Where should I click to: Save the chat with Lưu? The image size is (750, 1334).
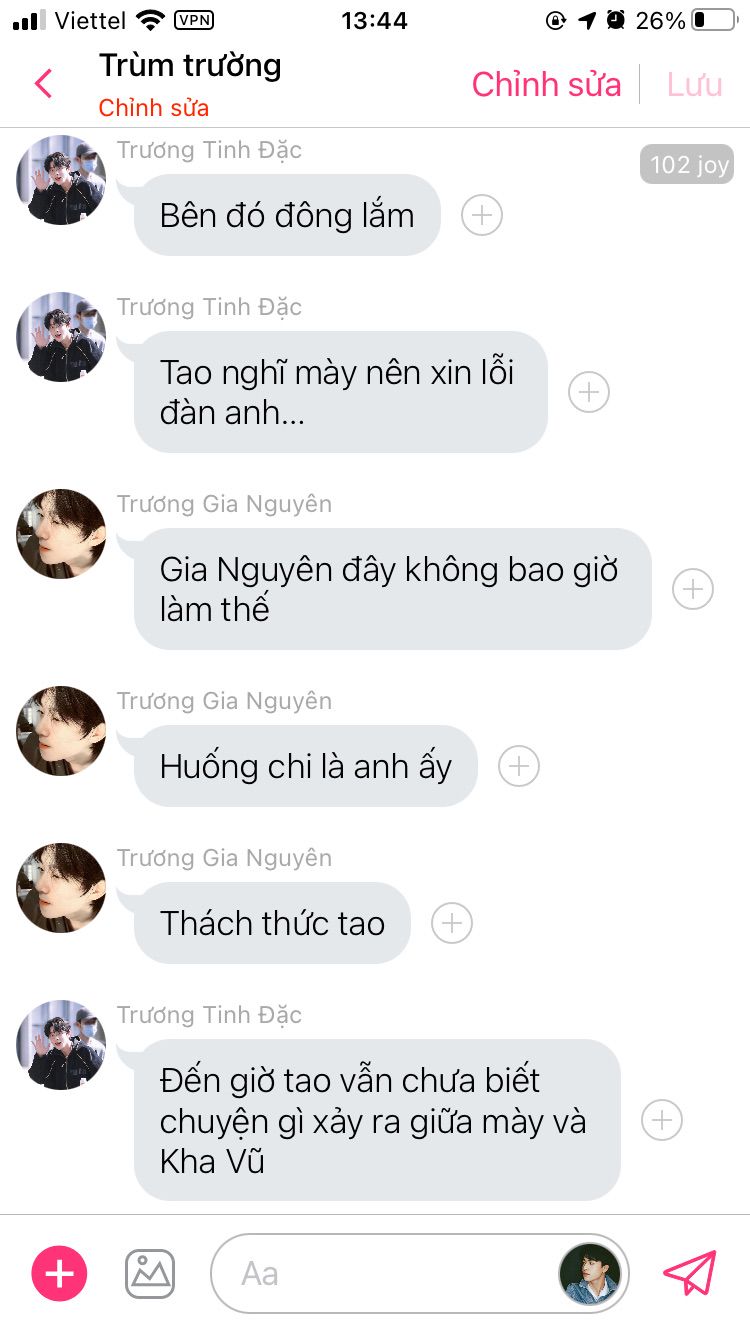694,85
